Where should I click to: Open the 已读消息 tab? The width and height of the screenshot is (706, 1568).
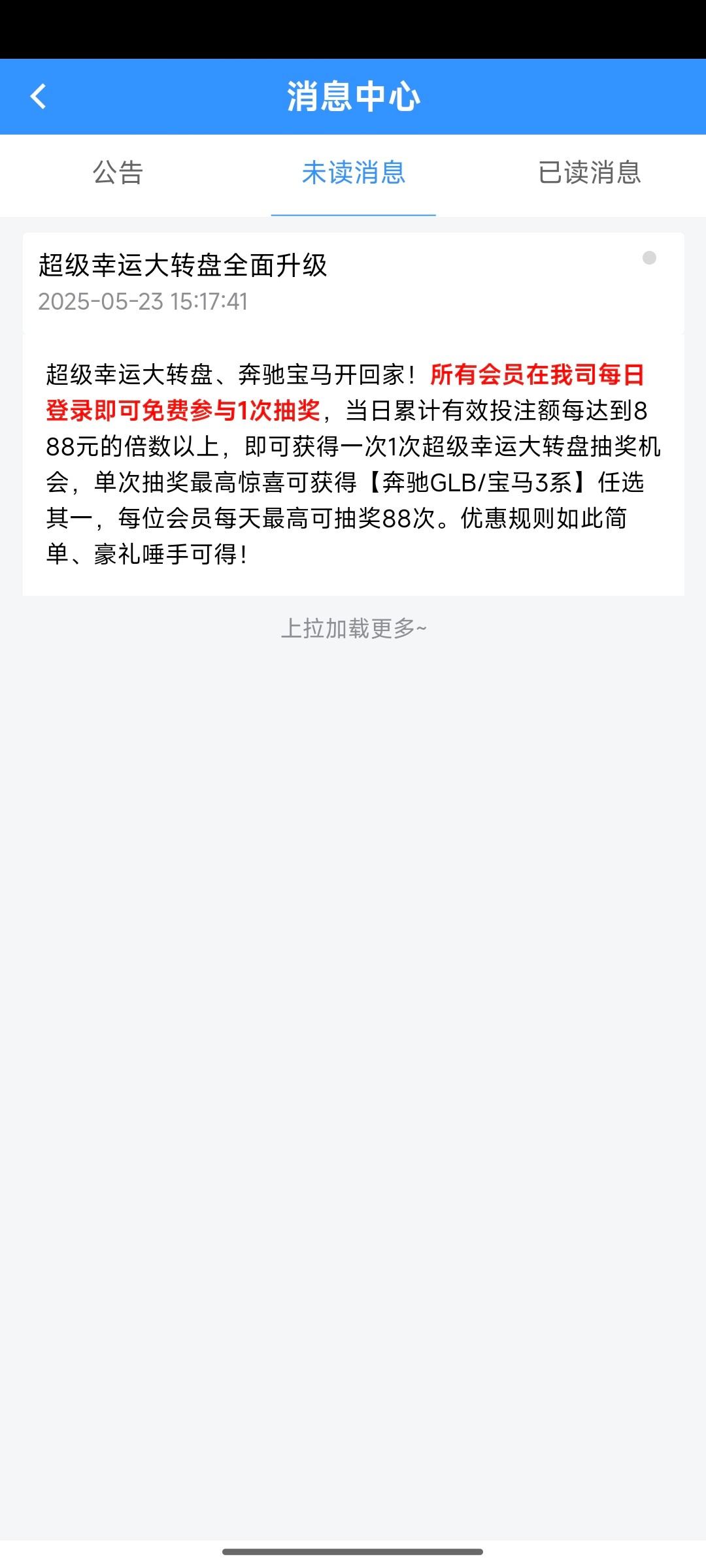tap(589, 173)
